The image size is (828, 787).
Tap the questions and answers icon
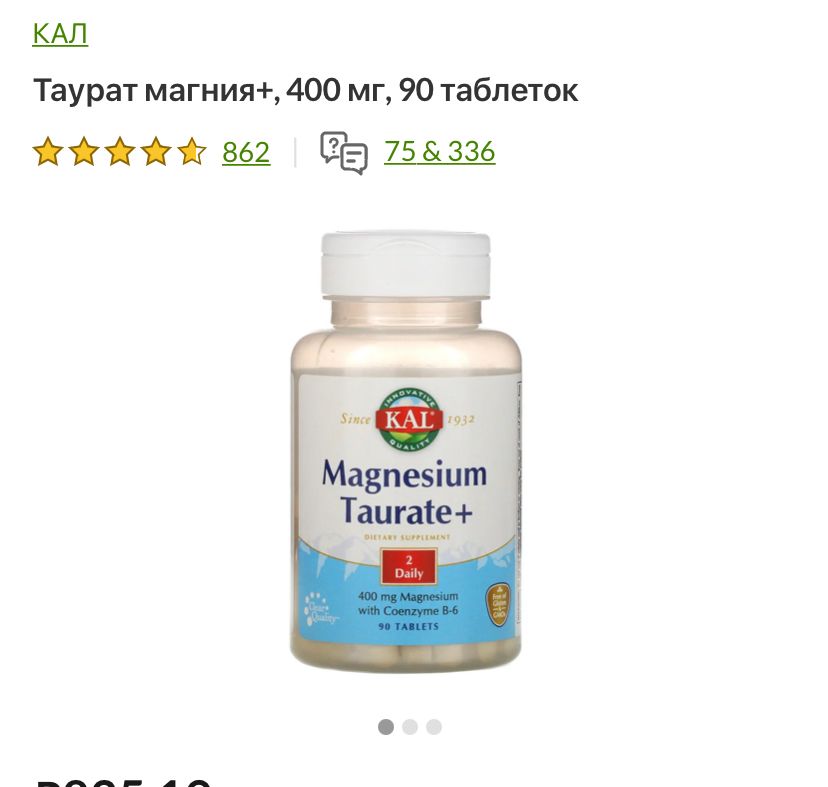point(344,153)
